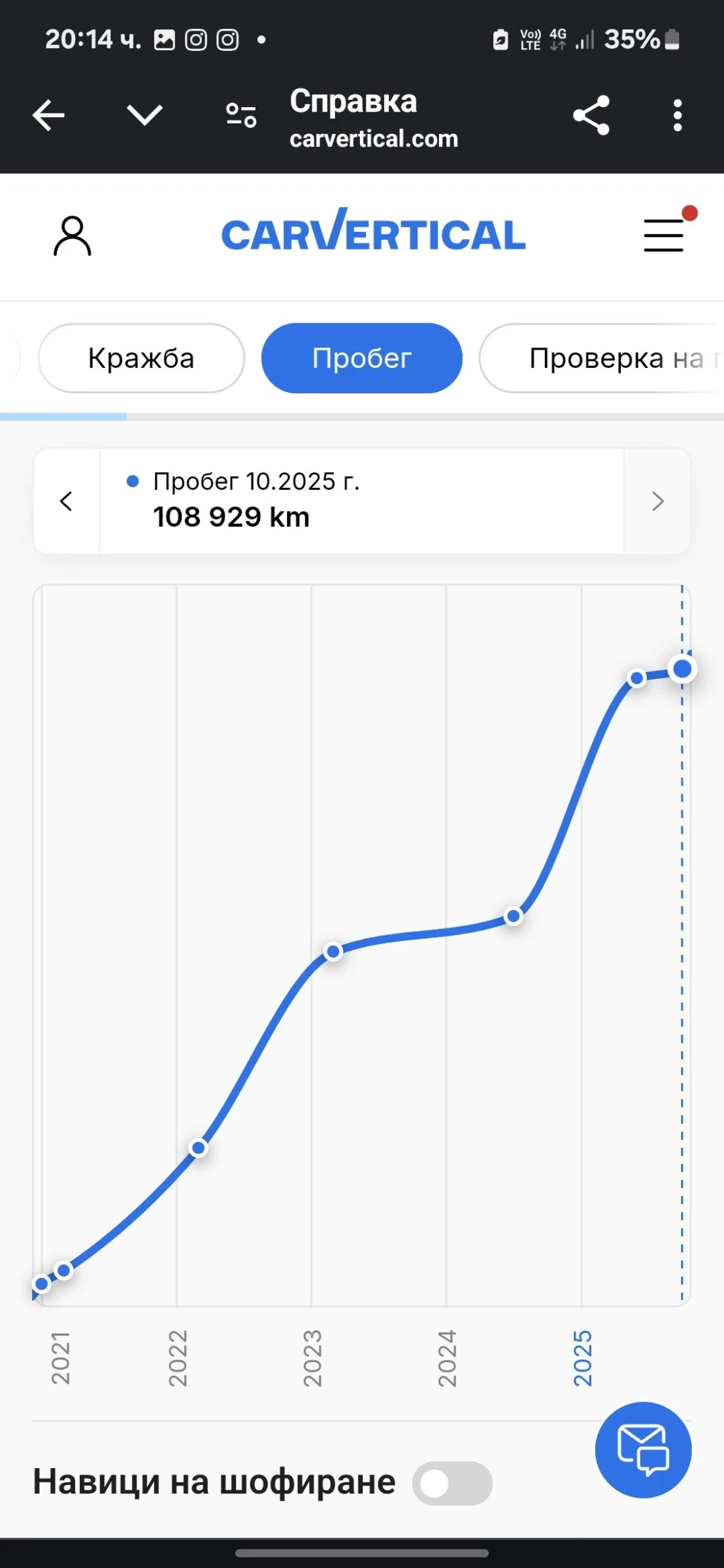Select the mileage point near 2022

[199, 1148]
